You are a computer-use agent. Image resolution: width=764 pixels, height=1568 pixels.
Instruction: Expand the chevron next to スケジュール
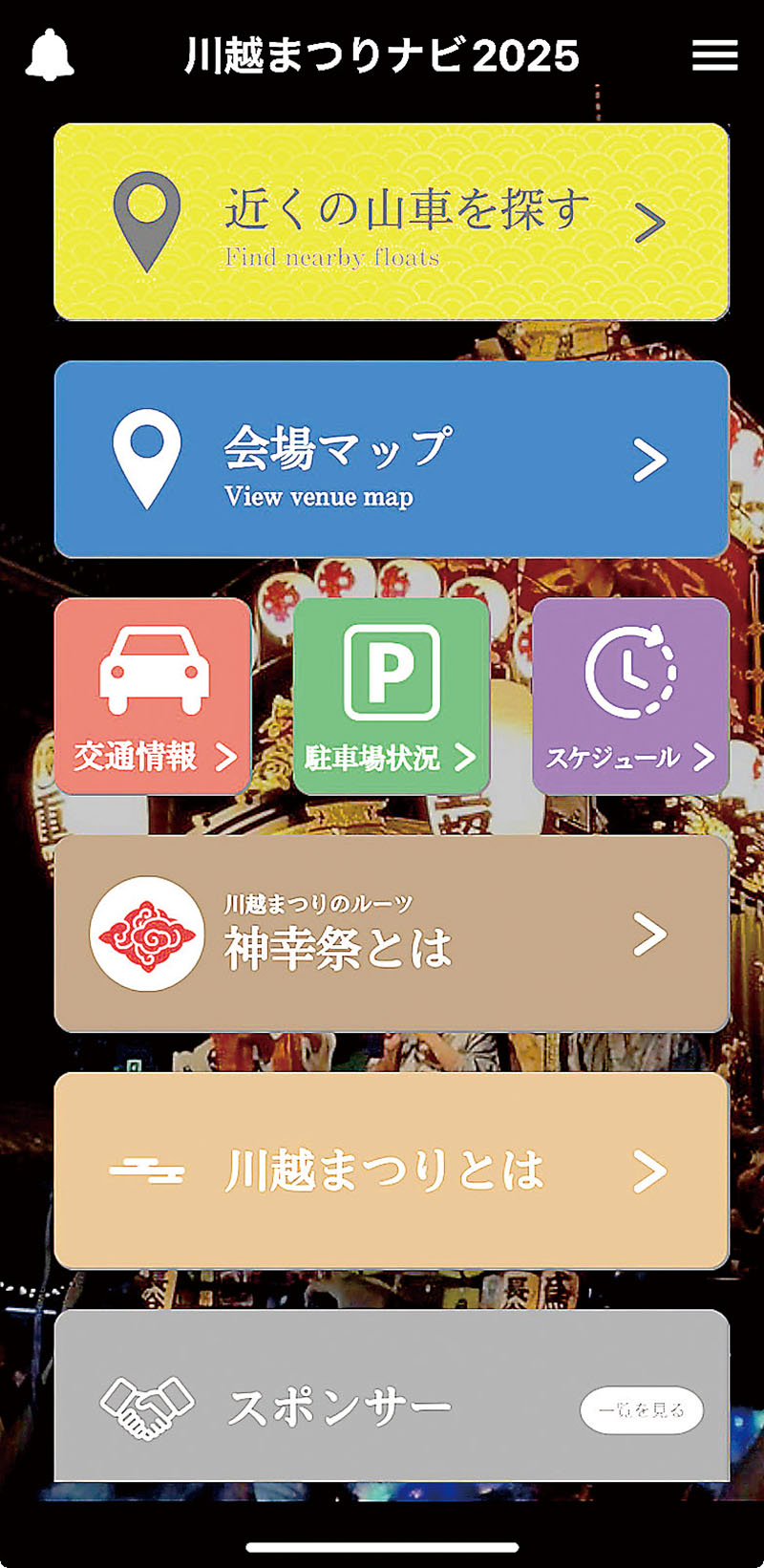point(704,759)
